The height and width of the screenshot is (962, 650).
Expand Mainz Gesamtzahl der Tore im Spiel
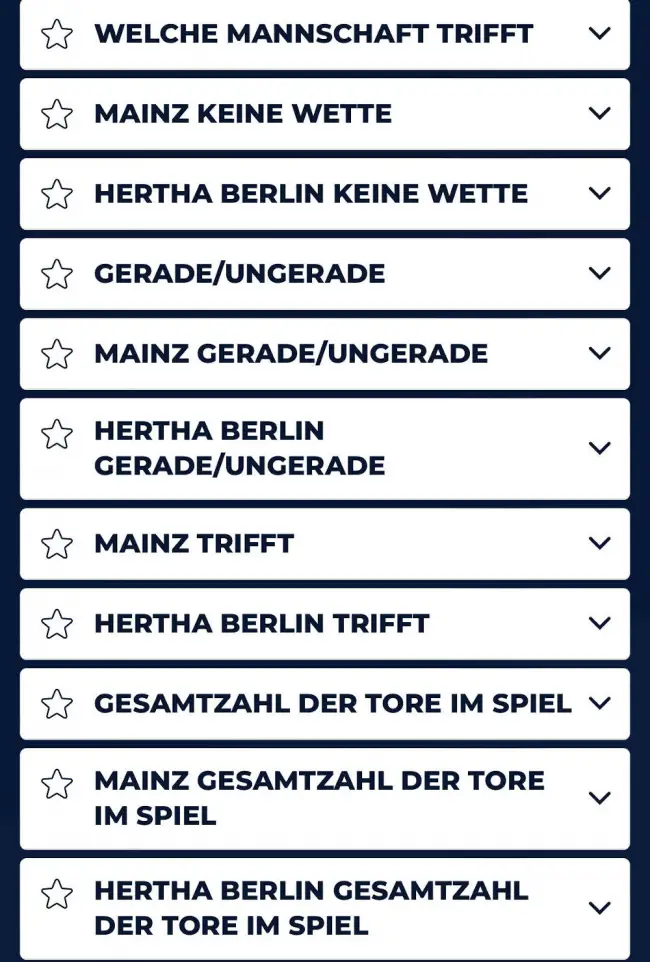click(599, 798)
